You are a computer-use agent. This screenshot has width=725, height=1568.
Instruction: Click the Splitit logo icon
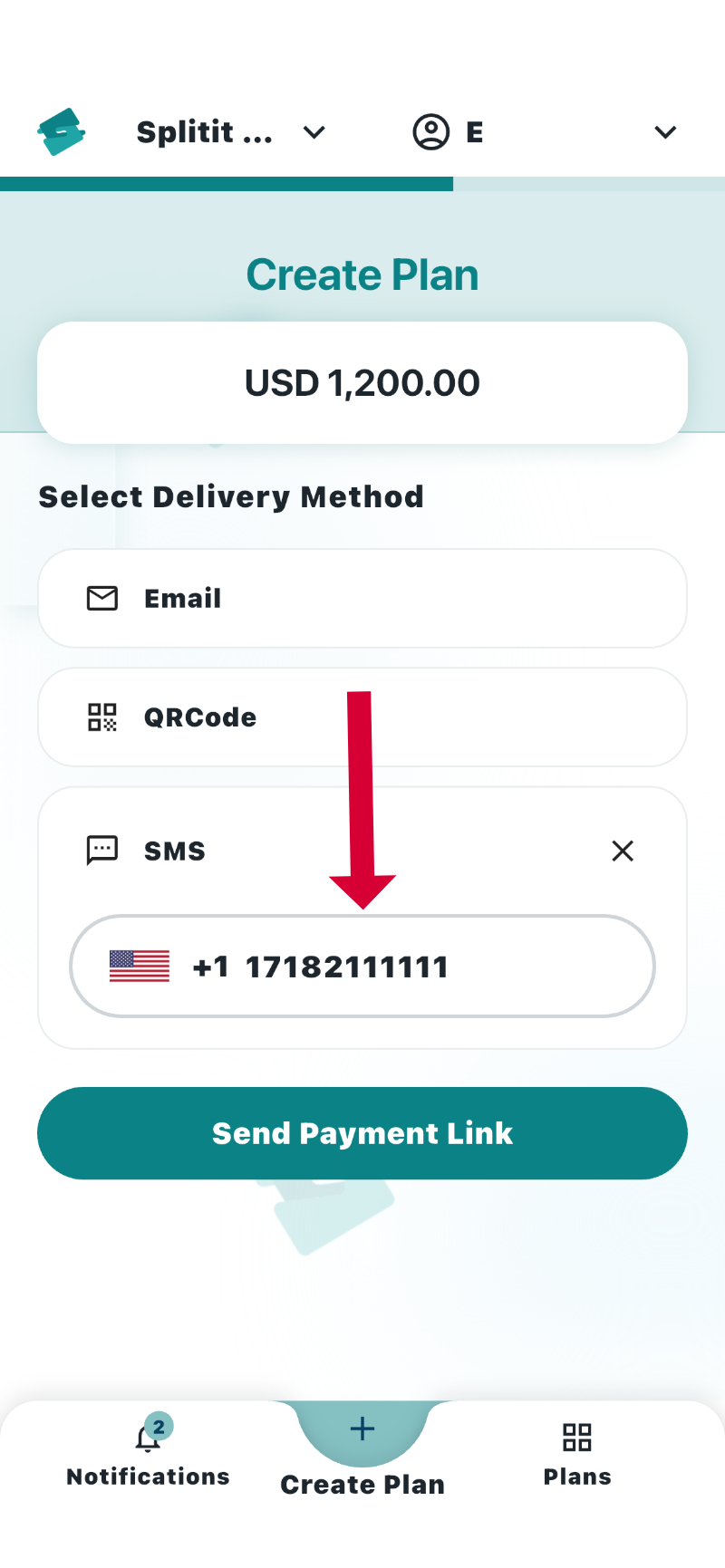[60, 131]
